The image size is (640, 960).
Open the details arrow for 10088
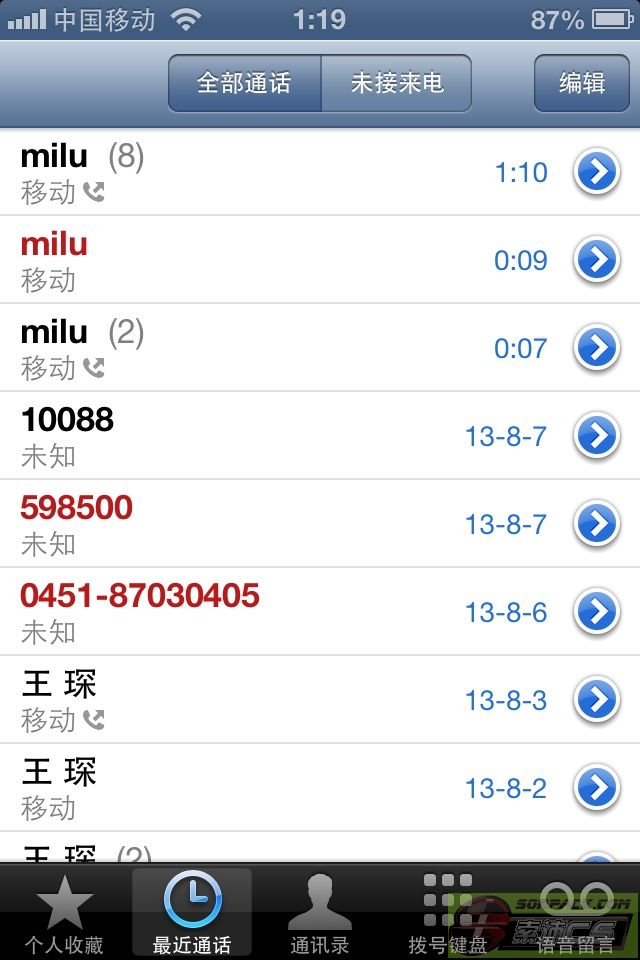tap(596, 437)
